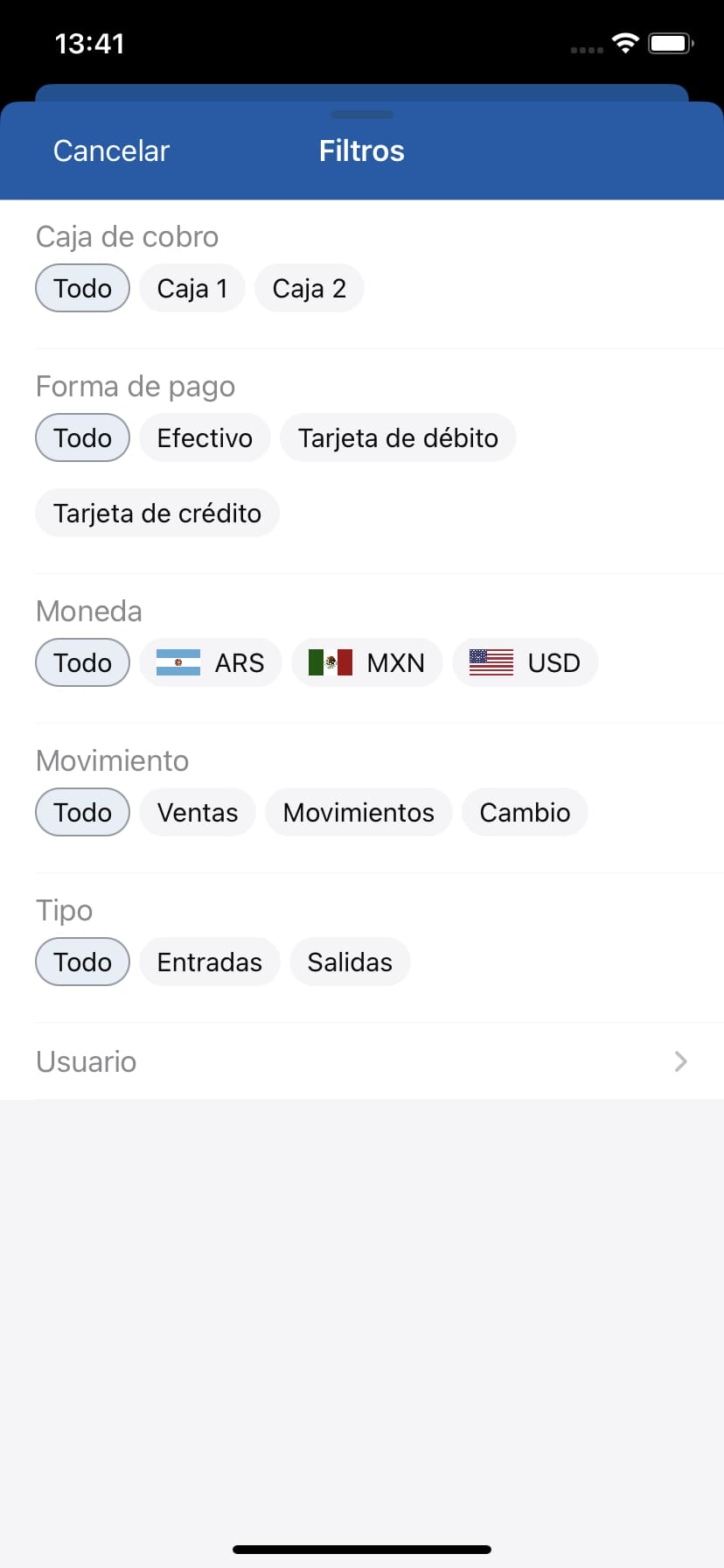Select Todo under Moneda
The width and height of the screenshot is (724, 1568).
[x=82, y=662]
